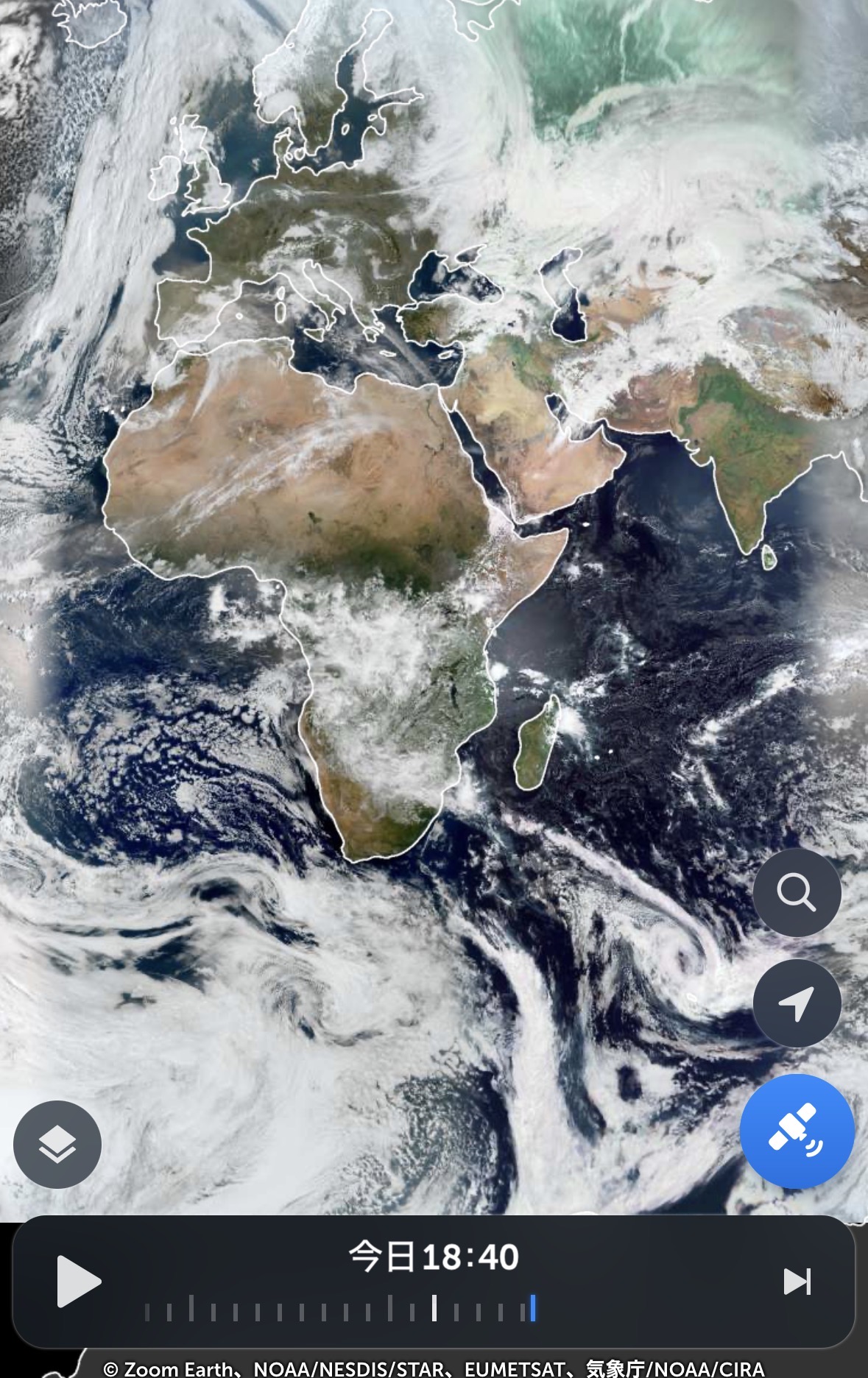Image resolution: width=868 pixels, height=1378 pixels.
Task: Skip to the latest frame
Action: pyautogui.click(x=797, y=1281)
